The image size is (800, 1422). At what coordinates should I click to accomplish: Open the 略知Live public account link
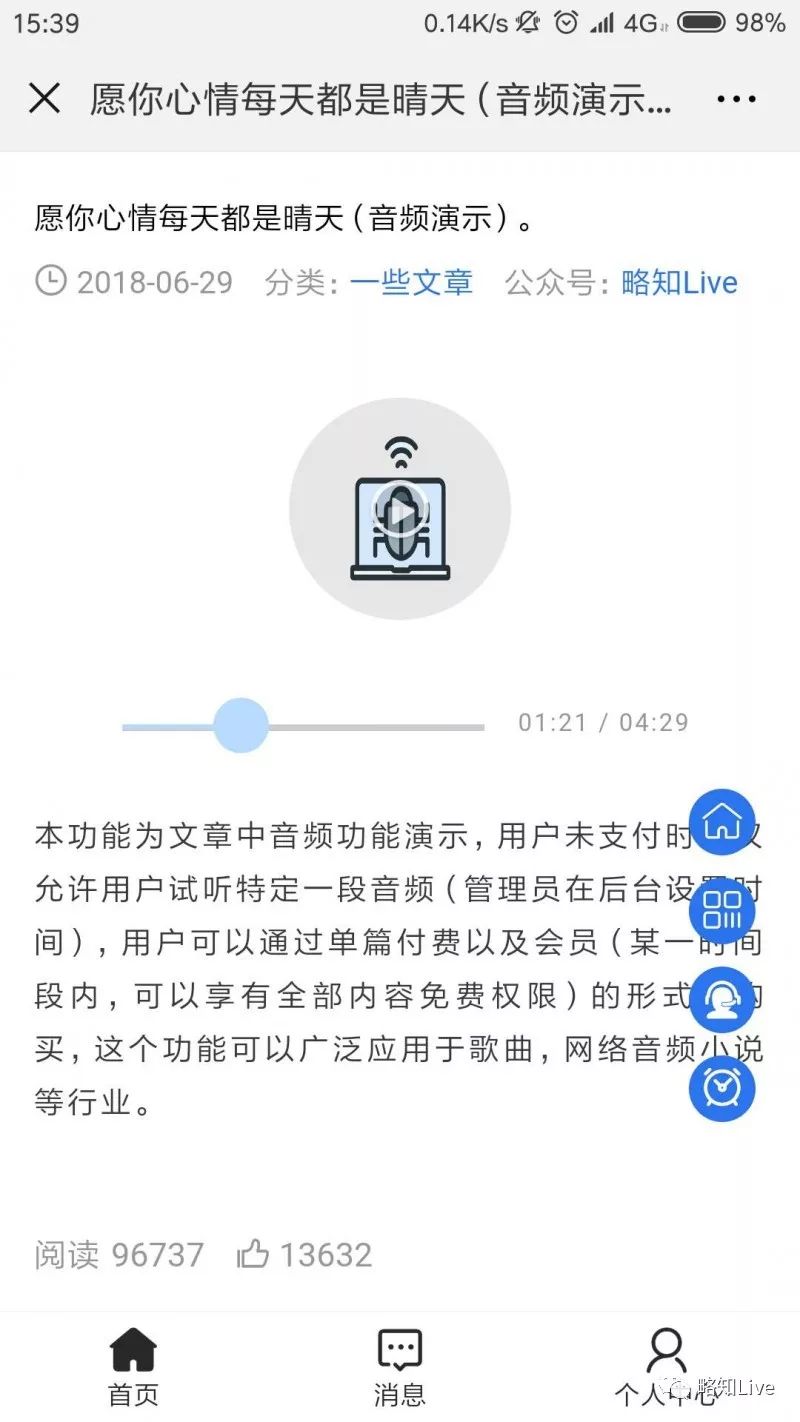tap(680, 282)
